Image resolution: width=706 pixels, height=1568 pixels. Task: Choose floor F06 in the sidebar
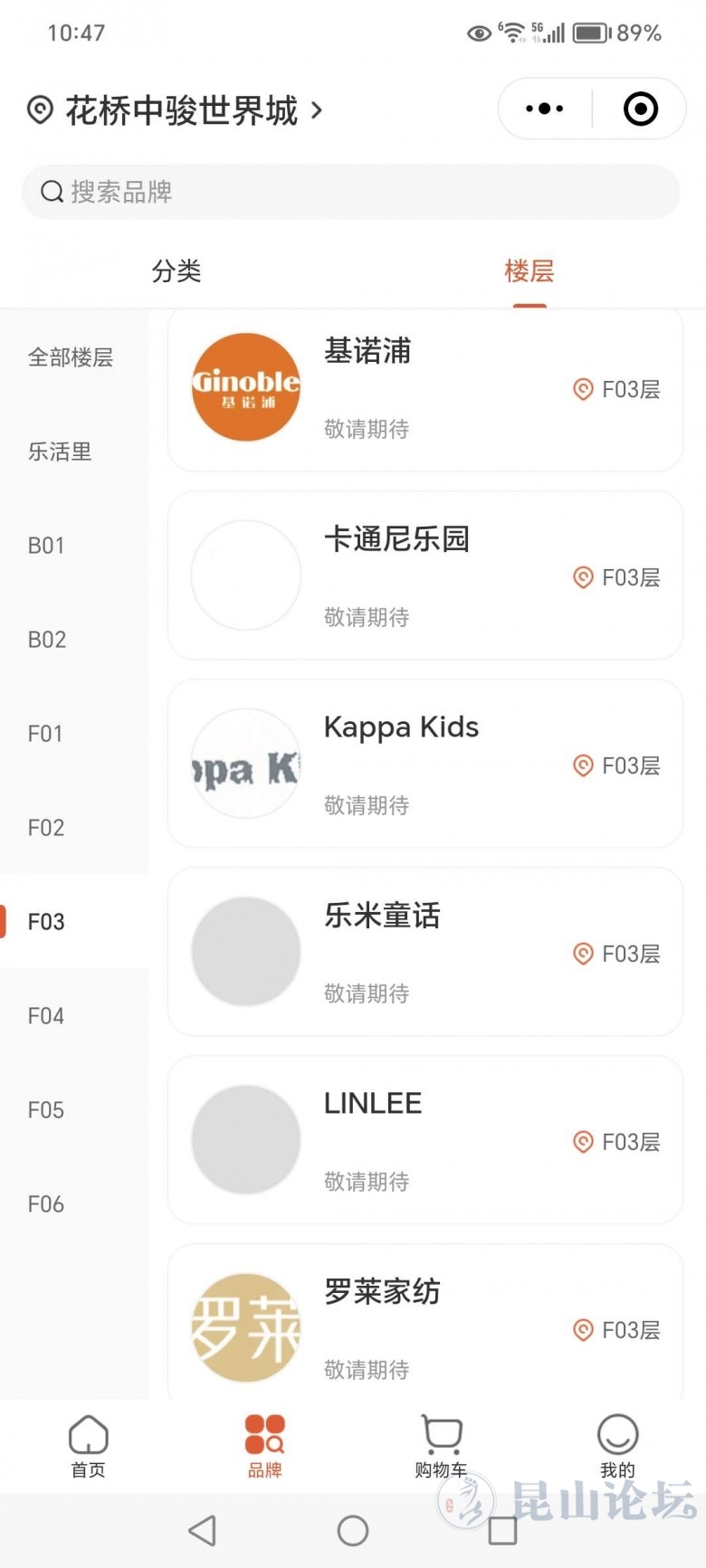click(x=46, y=1204)
